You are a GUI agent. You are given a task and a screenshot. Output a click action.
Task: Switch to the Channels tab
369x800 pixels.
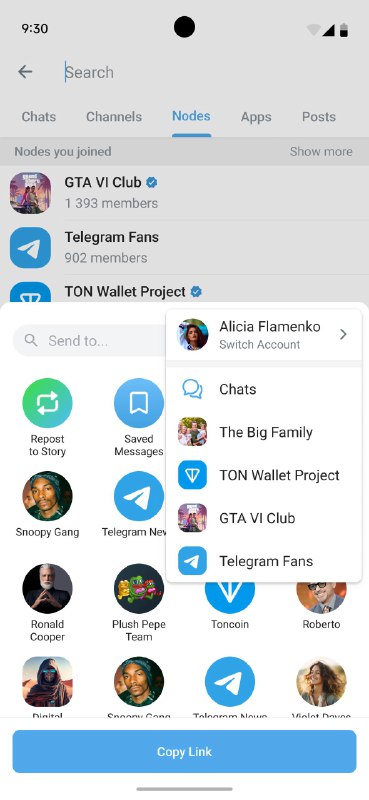tap(114, 117)
